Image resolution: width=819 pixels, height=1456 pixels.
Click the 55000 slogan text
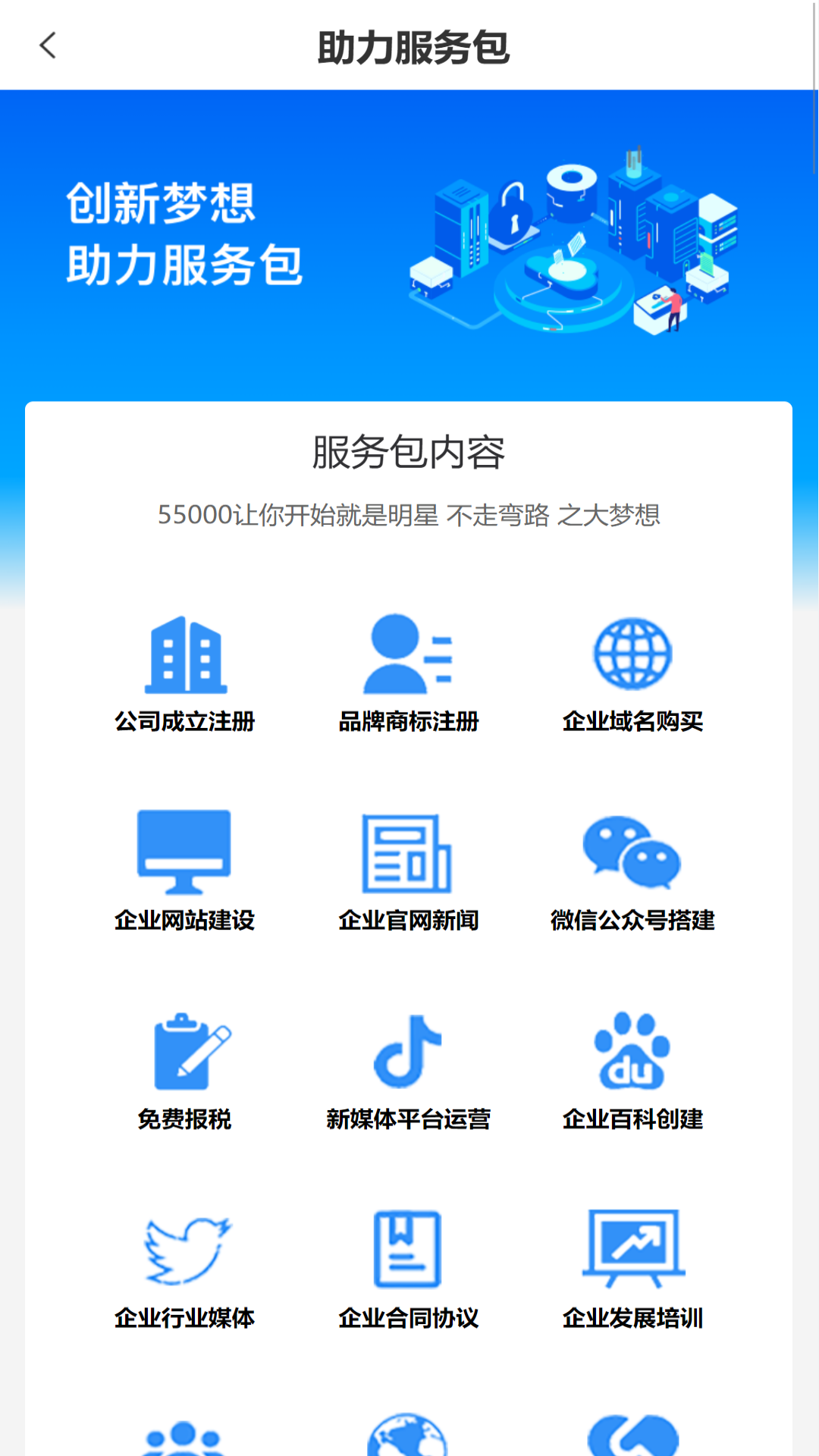pyautogui.click(x=409, y=514)
